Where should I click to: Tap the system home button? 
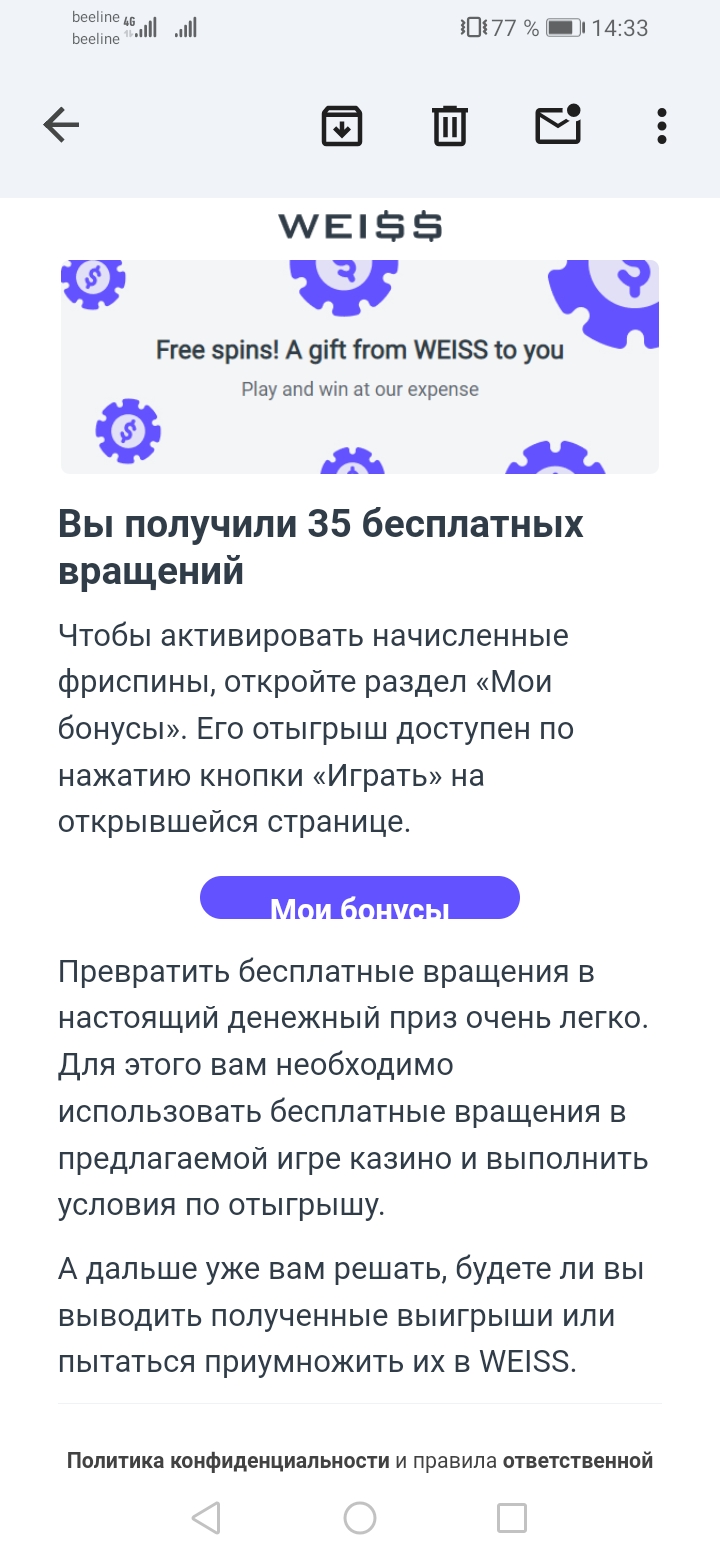click(x=360, y=1518)
